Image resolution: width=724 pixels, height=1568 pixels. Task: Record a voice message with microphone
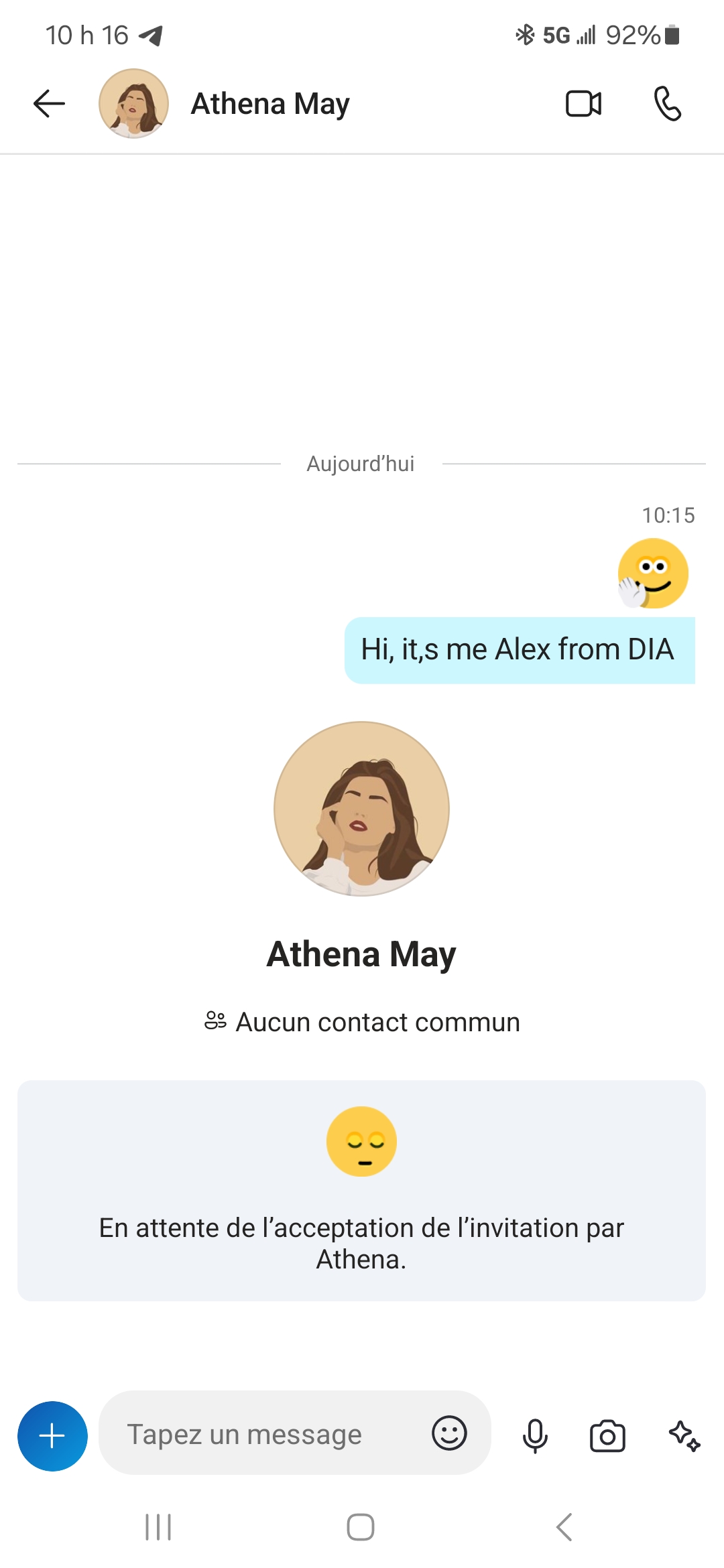point(535,1435)
